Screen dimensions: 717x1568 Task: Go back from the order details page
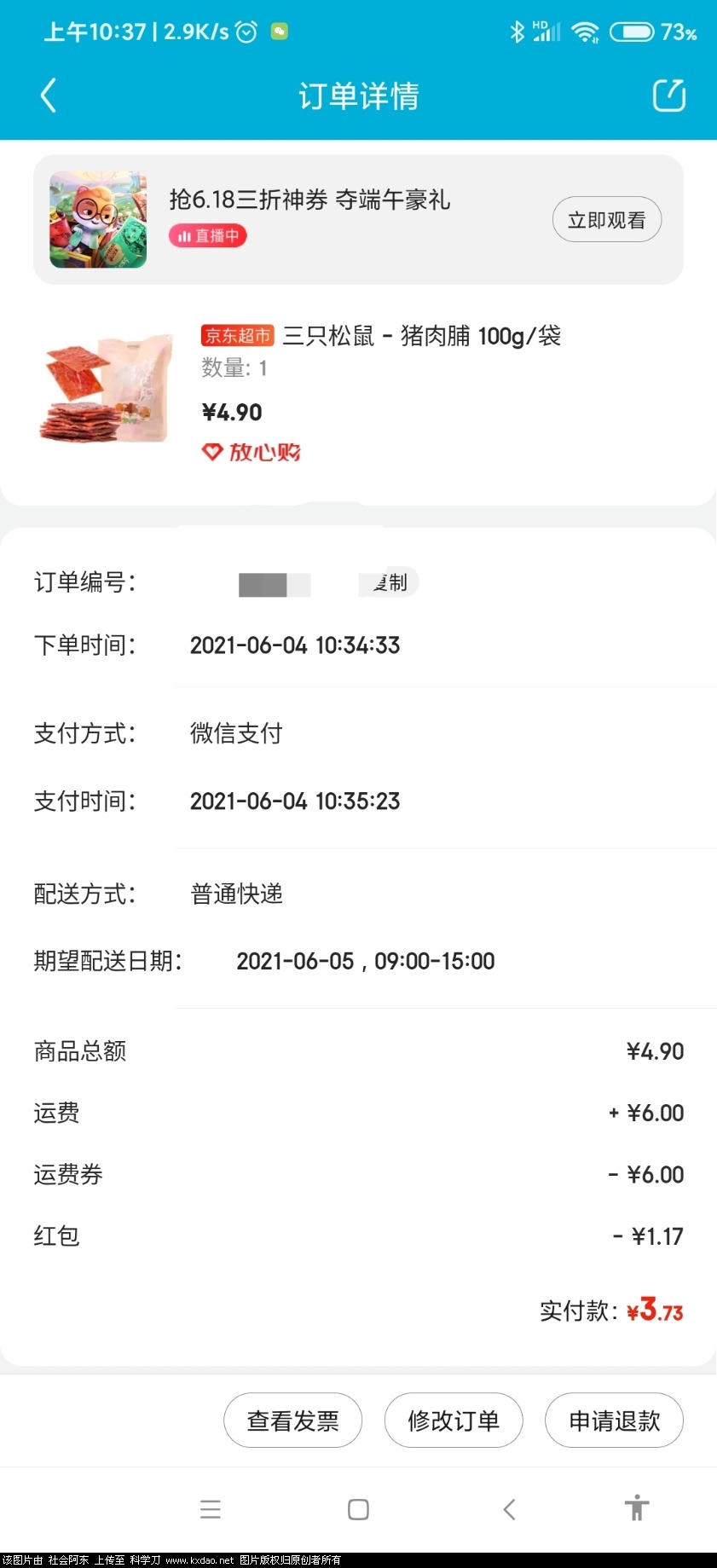click(49, 95)
